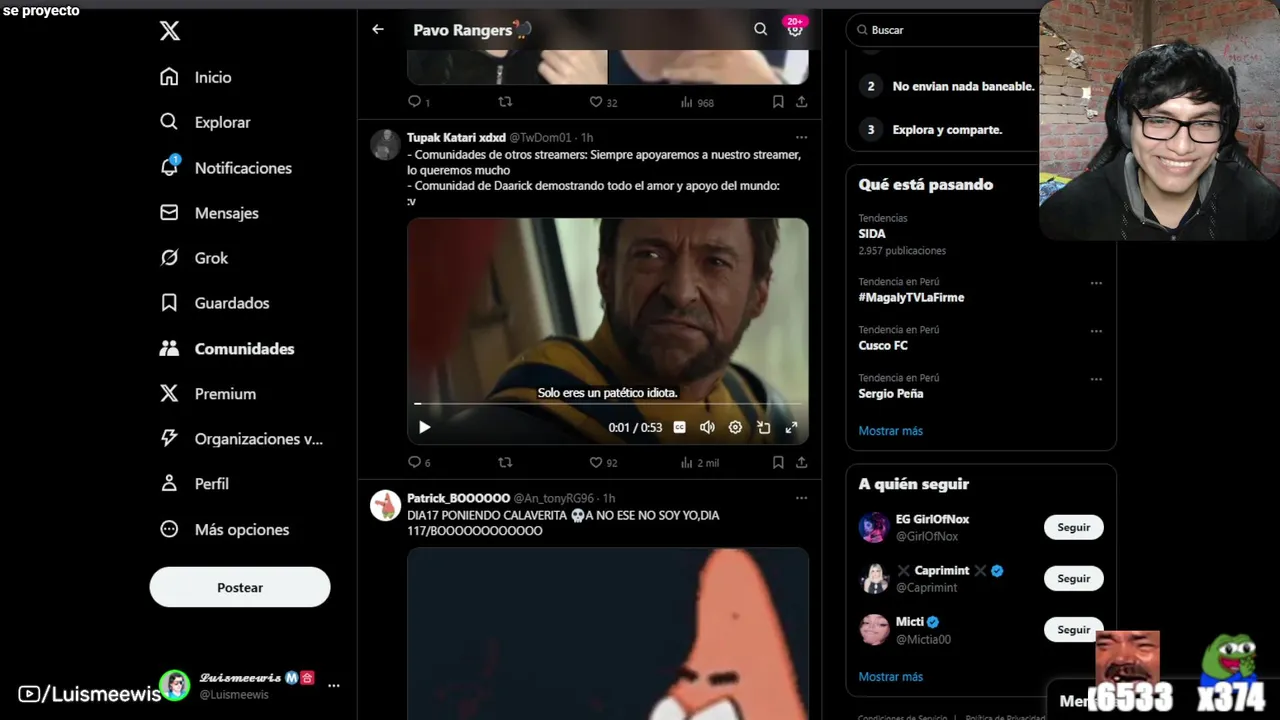Viewport: 1280px width, 720px height.
Task: Tap the Postear button
Action: 240,587
